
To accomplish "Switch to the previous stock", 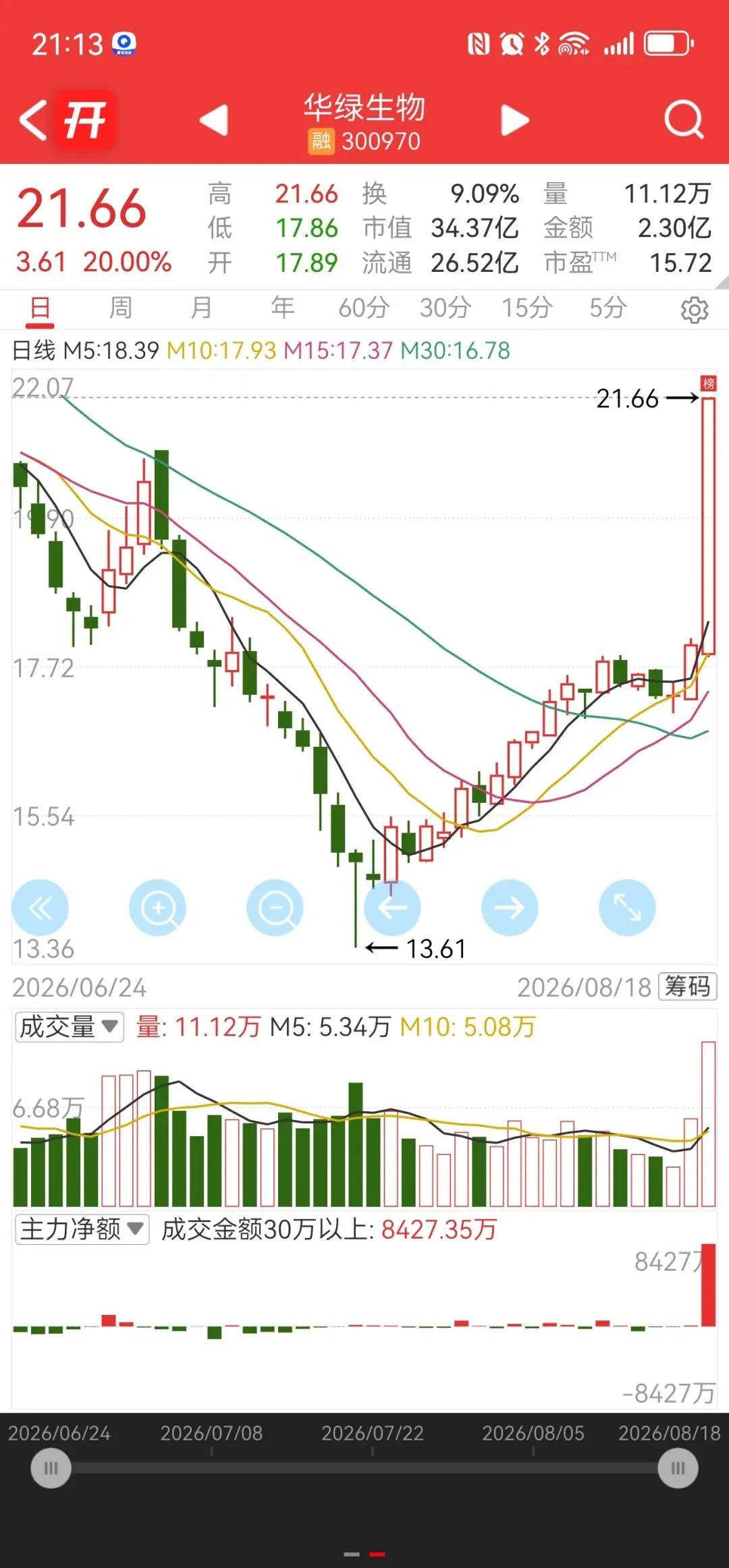I will (x=214, y=121).
